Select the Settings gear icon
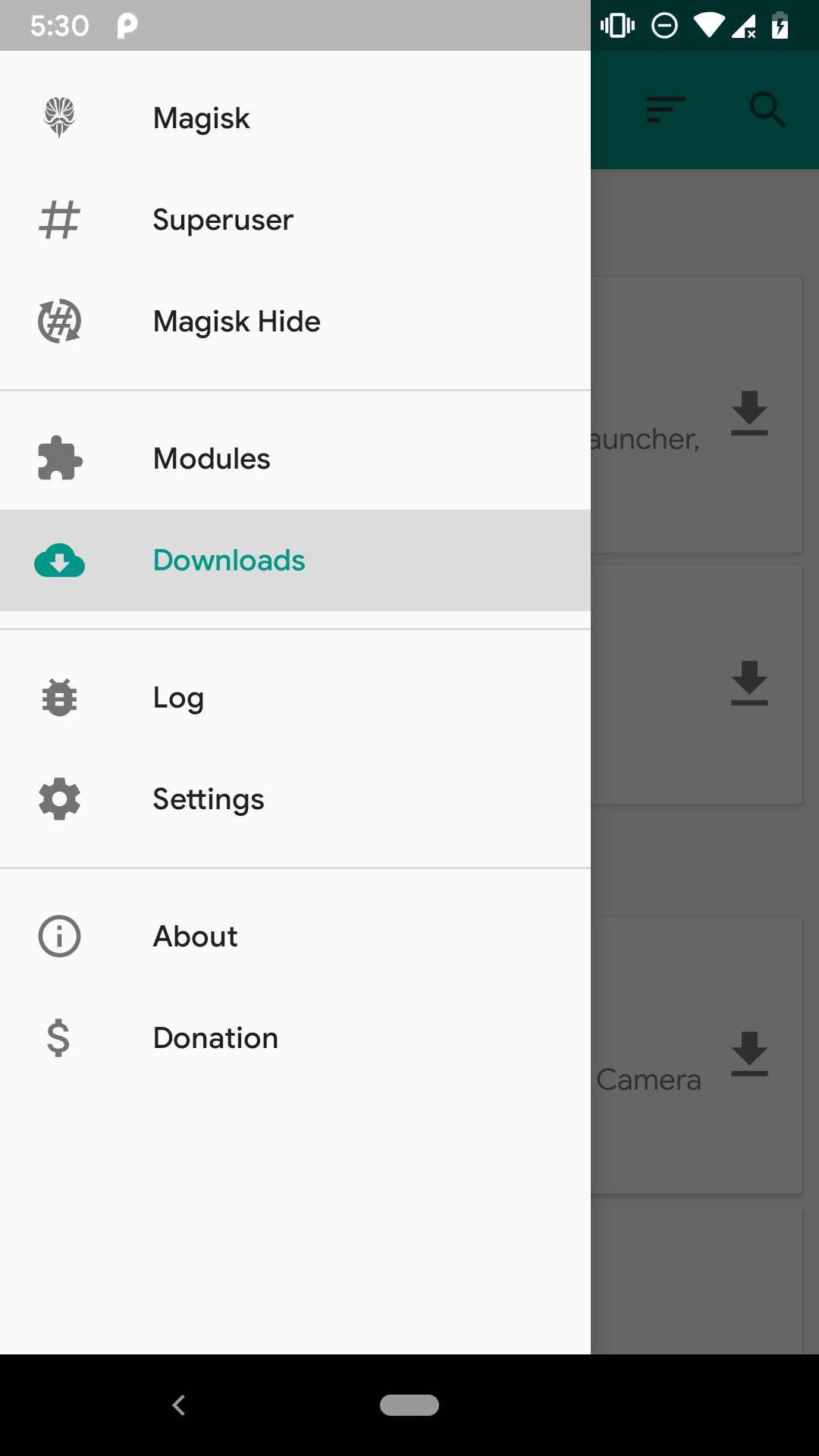This screenshot has height=1456, width=819. coord(58,799)
